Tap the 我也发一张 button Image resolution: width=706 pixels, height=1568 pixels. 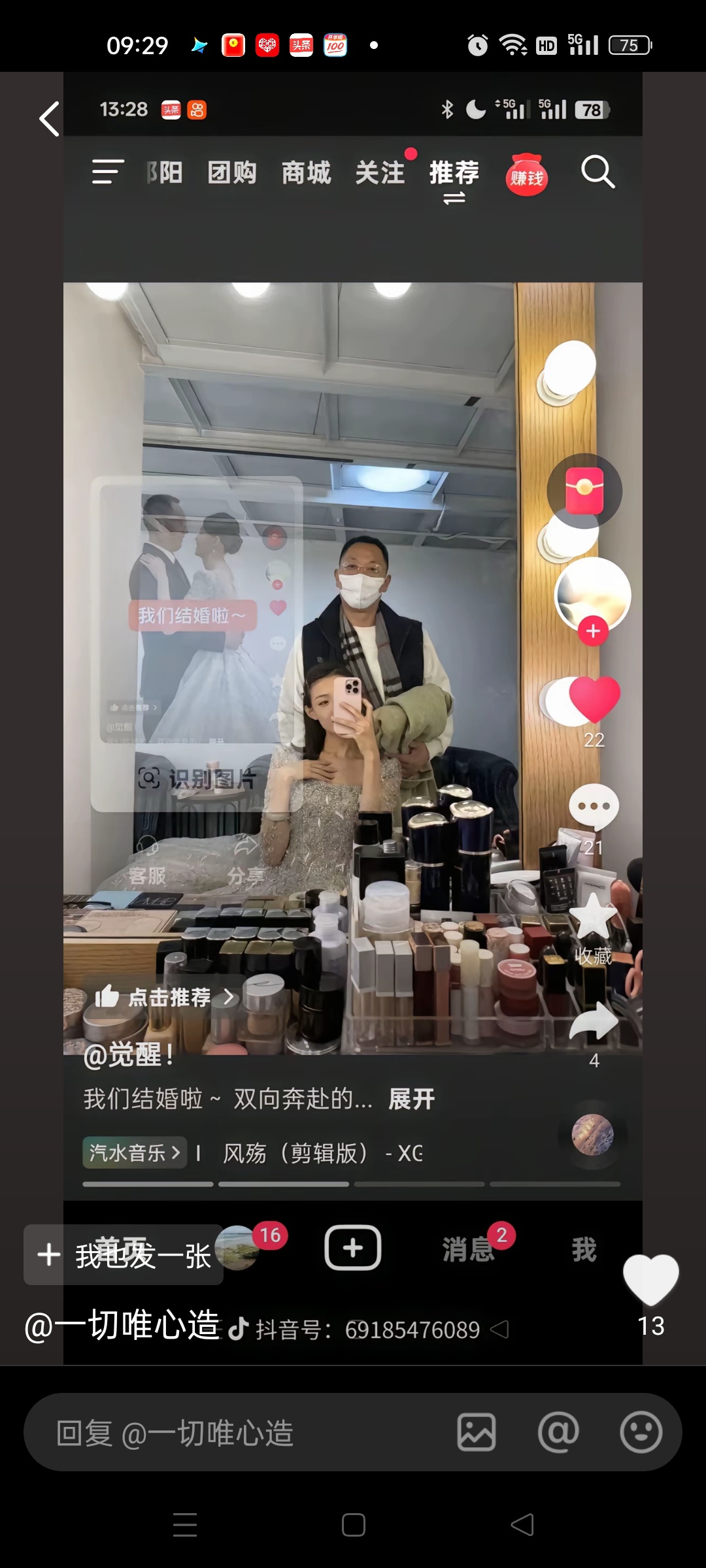coord(124,1255)
